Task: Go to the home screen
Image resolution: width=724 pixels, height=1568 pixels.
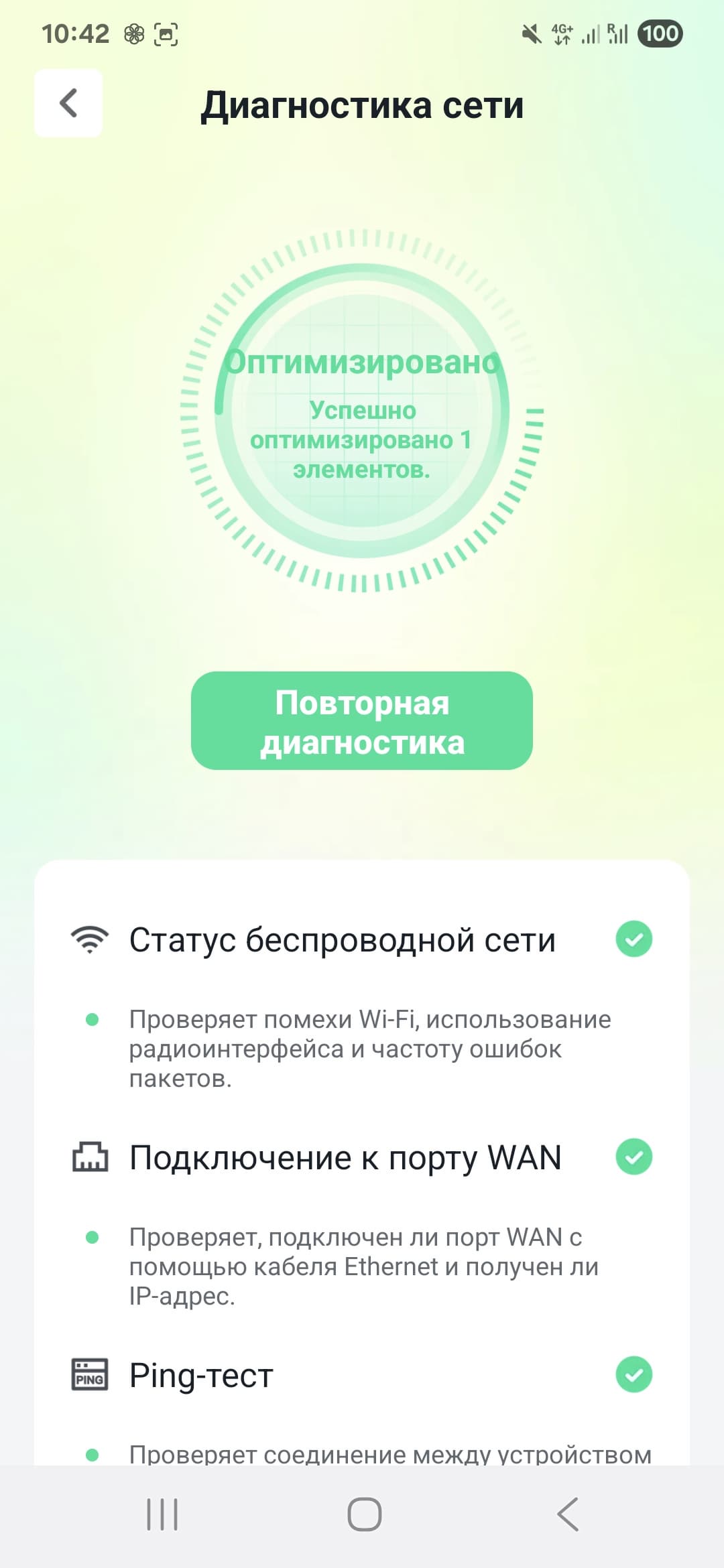Action: (364, 1515)
